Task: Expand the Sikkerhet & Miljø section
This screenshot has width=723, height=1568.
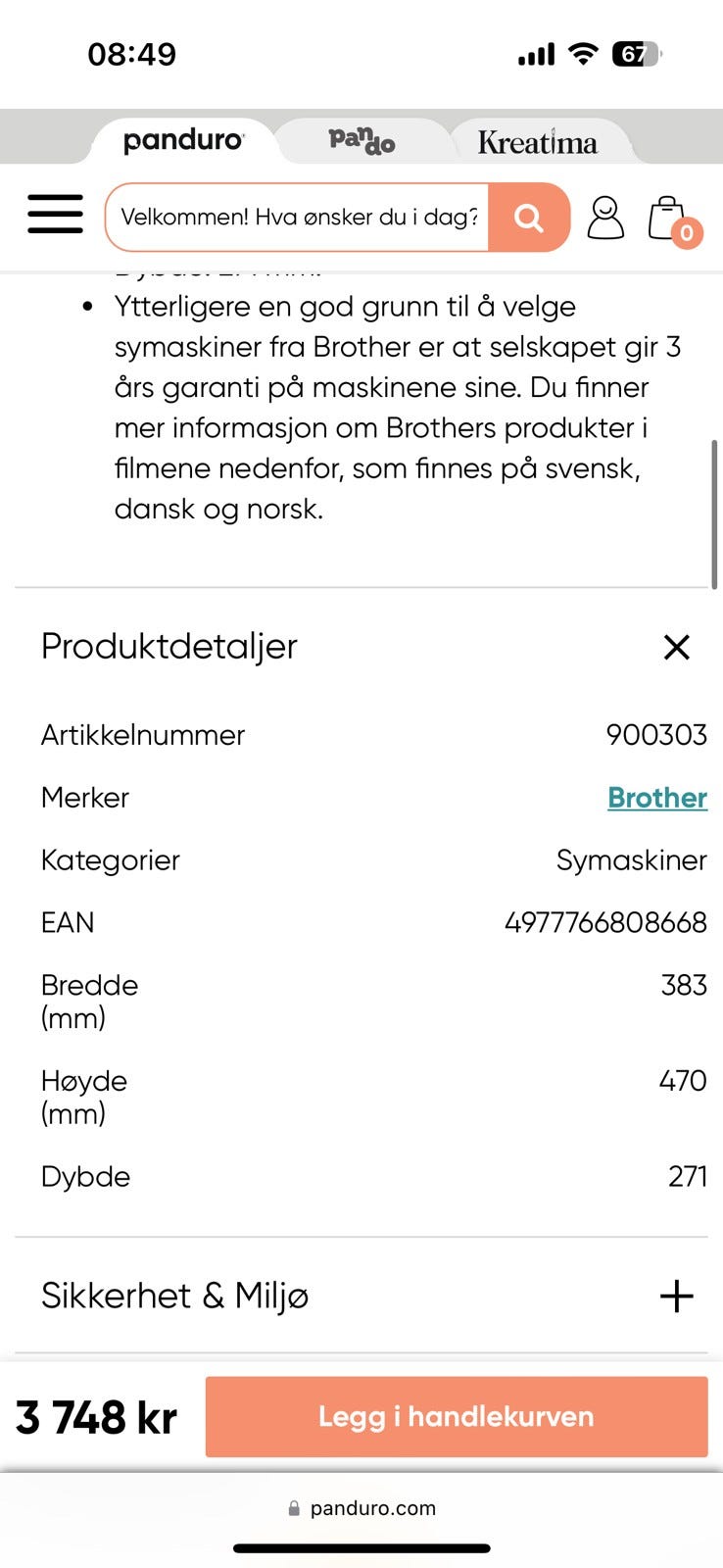Action: [x=675, y=1295]
